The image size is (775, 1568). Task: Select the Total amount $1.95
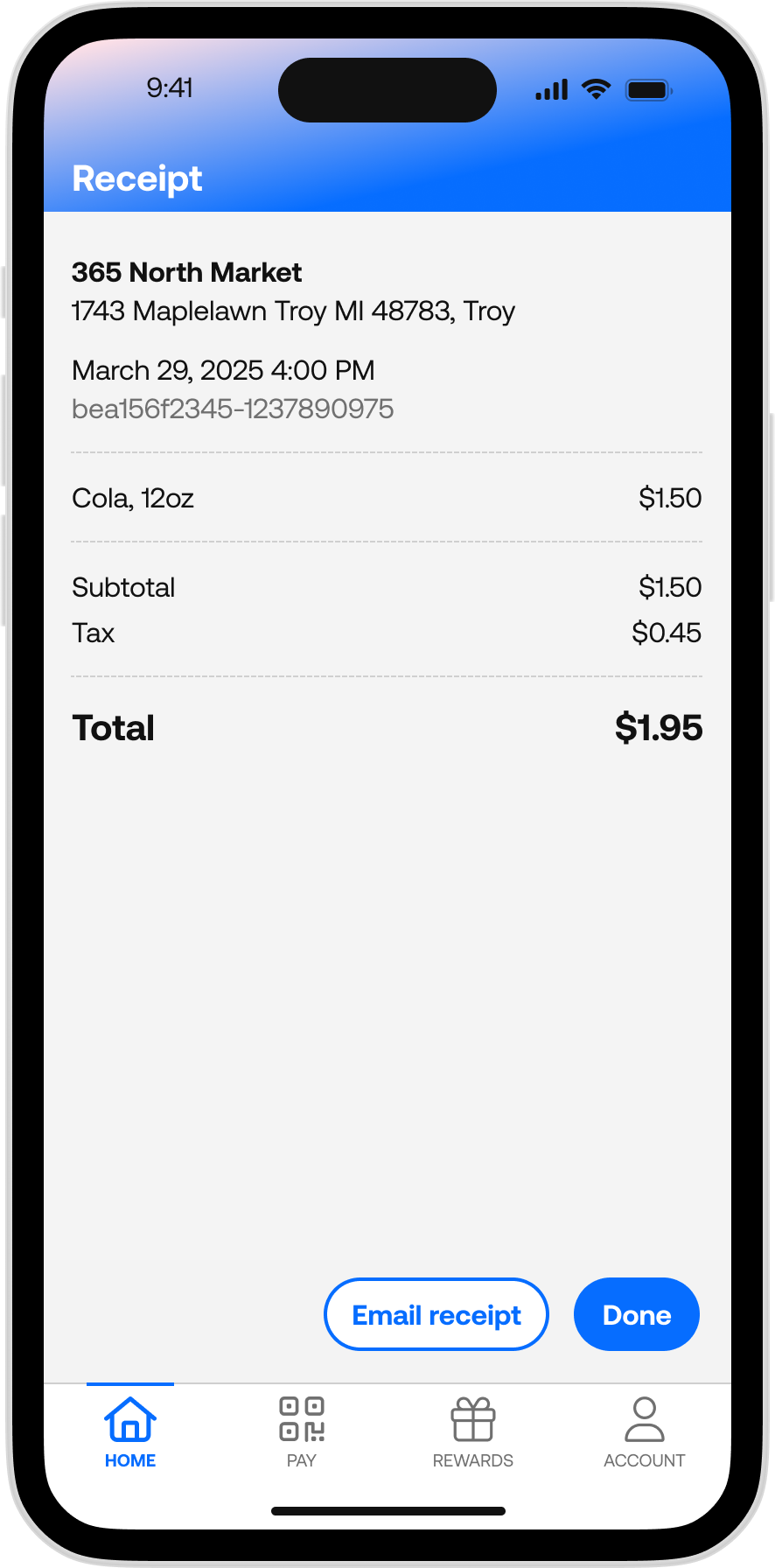660,727
